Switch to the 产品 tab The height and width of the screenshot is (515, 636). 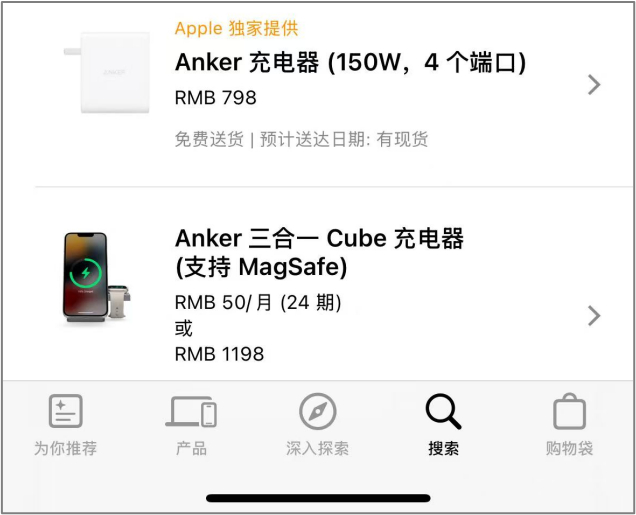(x=191, y=426)
